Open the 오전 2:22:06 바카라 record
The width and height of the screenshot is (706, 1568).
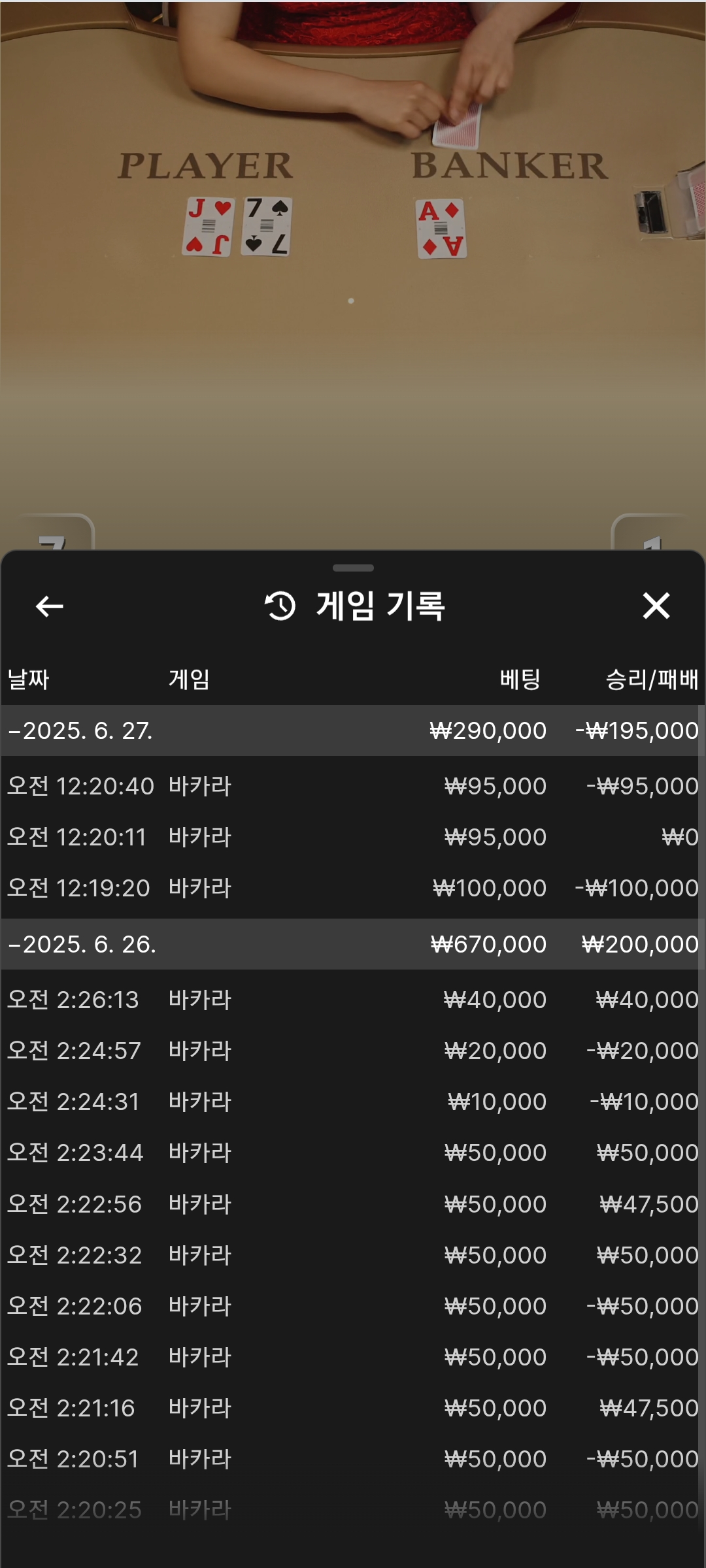click(x=353, y=1306)
